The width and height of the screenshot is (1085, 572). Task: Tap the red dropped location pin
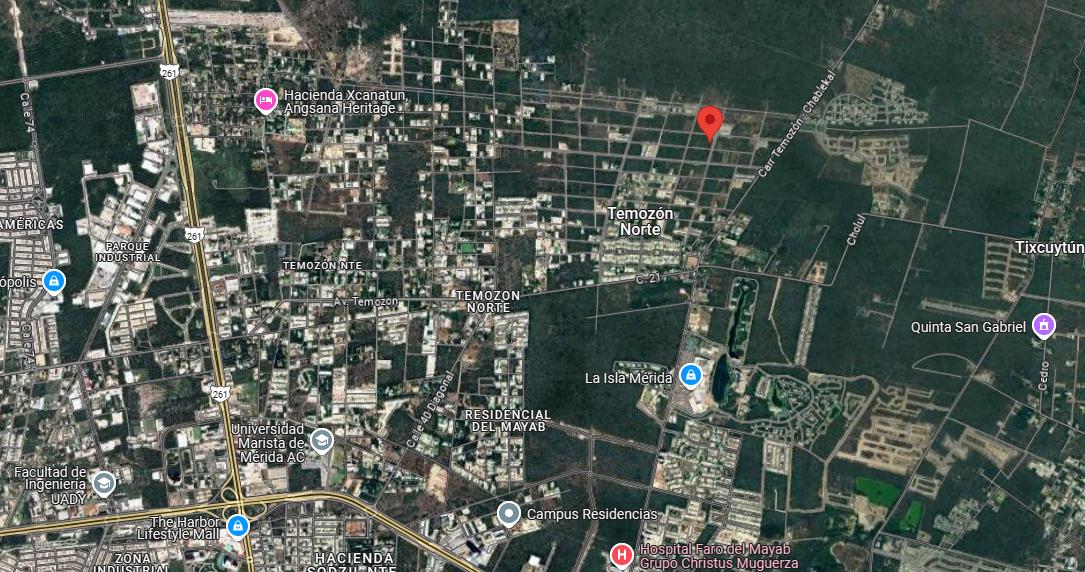tap(710, 123)
